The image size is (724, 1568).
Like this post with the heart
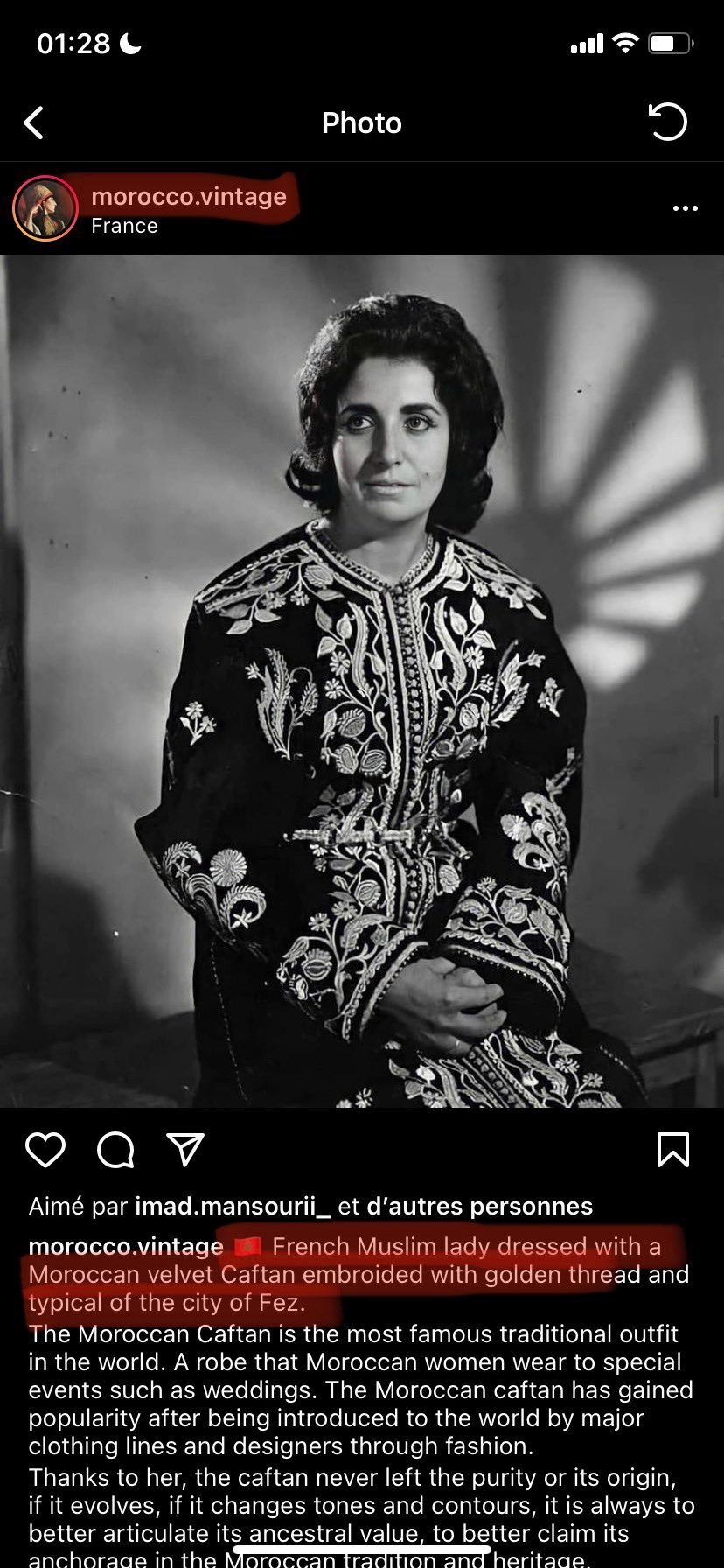(x=45, y=1150)
